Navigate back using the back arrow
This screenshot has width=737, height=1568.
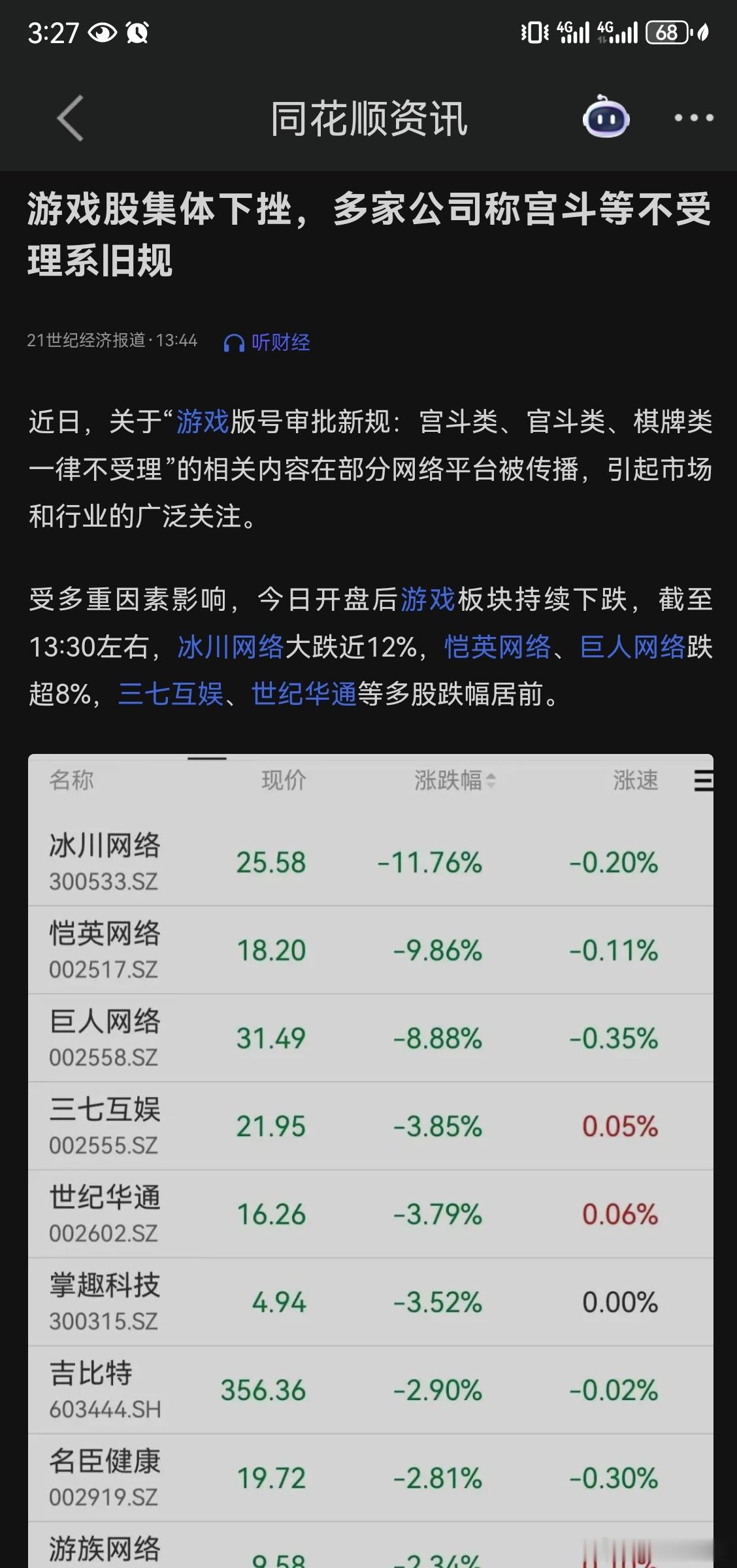click(x=67, y=118)
